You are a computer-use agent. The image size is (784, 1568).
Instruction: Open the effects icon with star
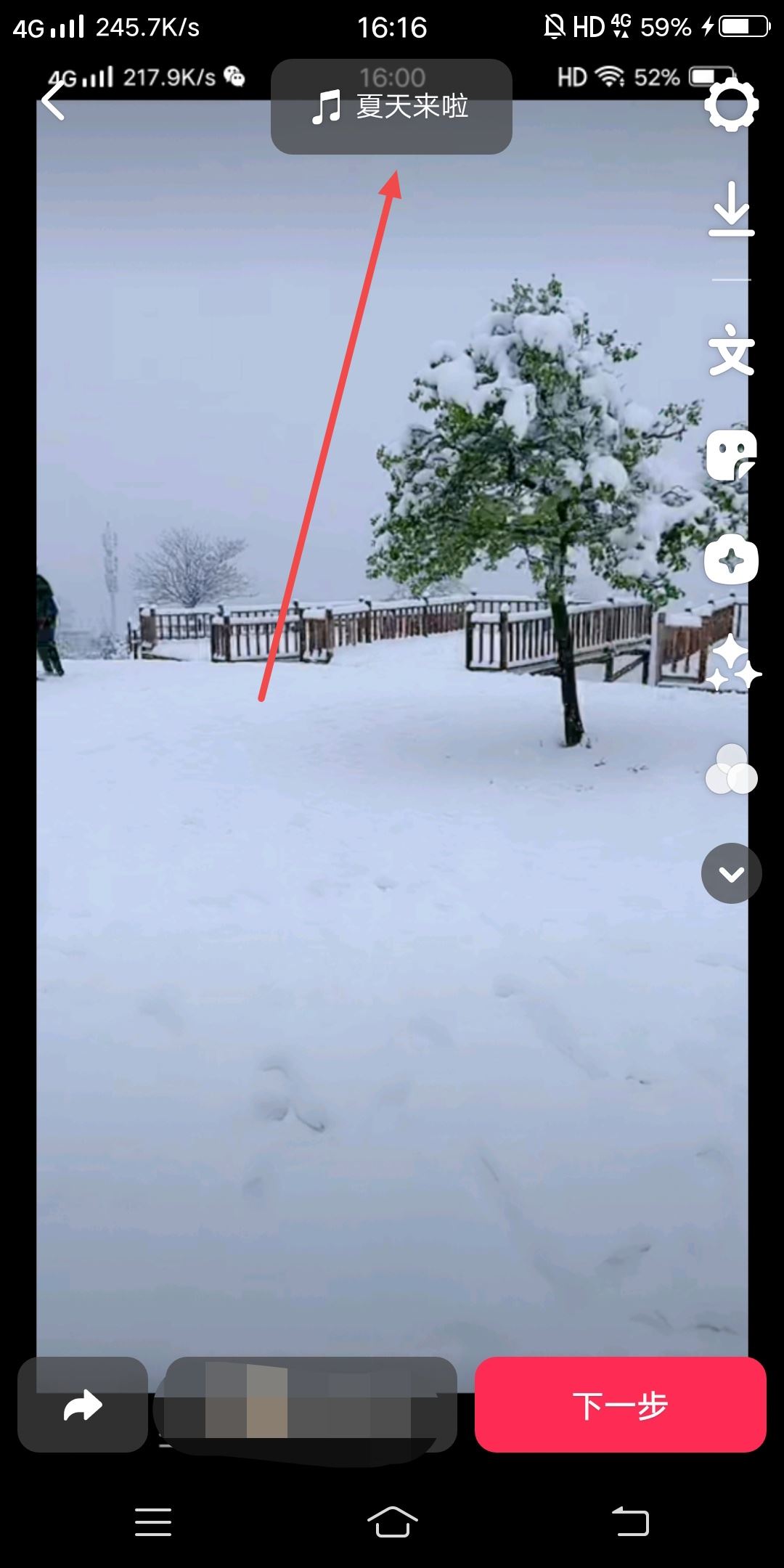pos(731,560)
